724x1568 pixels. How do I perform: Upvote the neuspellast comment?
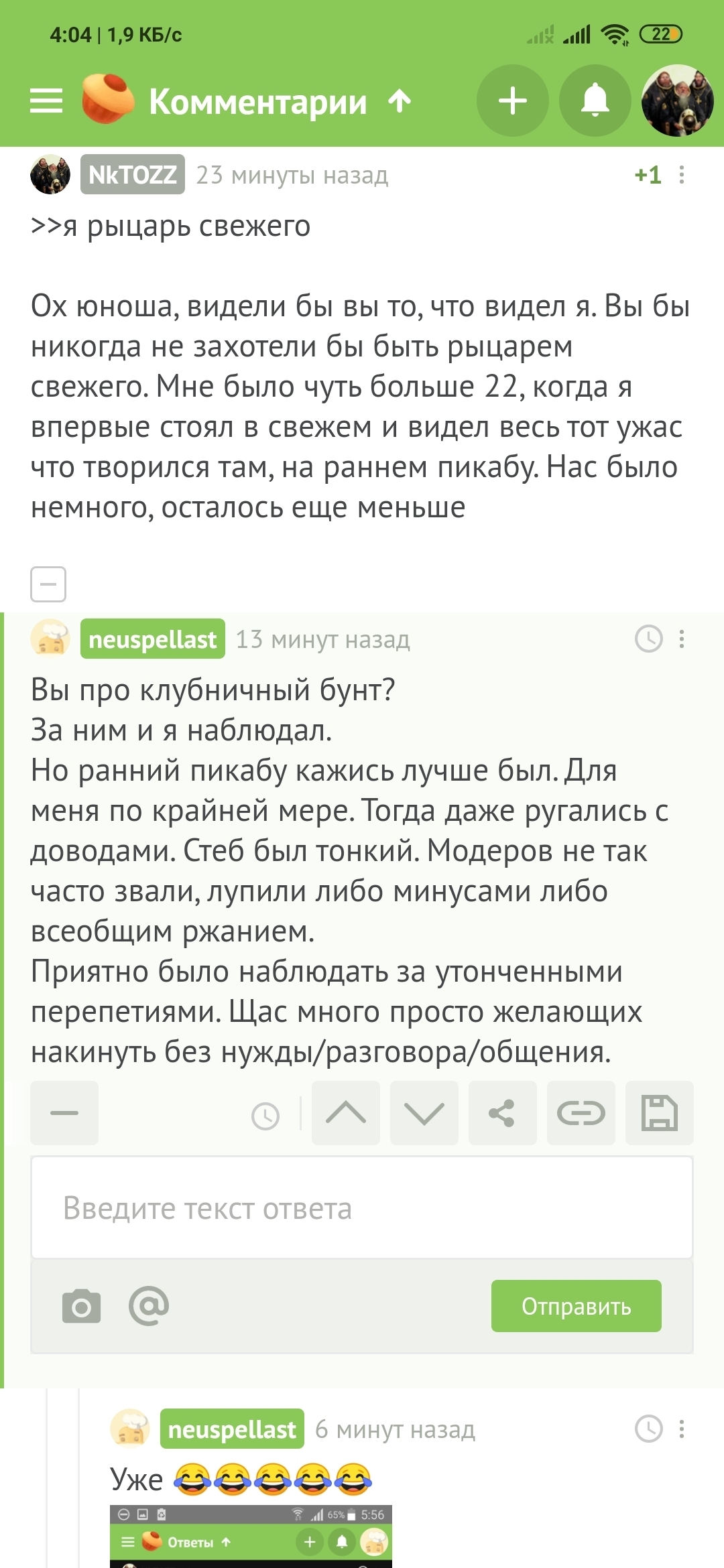pos(346,1113)
